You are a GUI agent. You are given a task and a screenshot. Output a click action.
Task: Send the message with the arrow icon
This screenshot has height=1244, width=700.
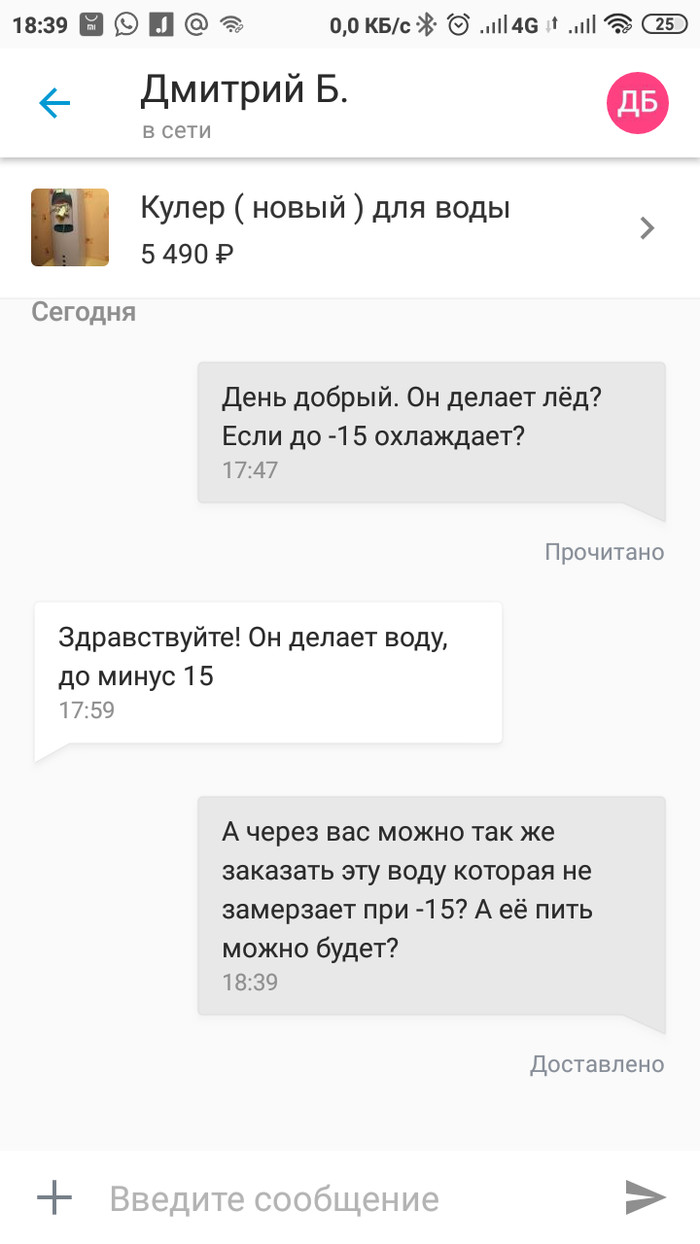645,1197
